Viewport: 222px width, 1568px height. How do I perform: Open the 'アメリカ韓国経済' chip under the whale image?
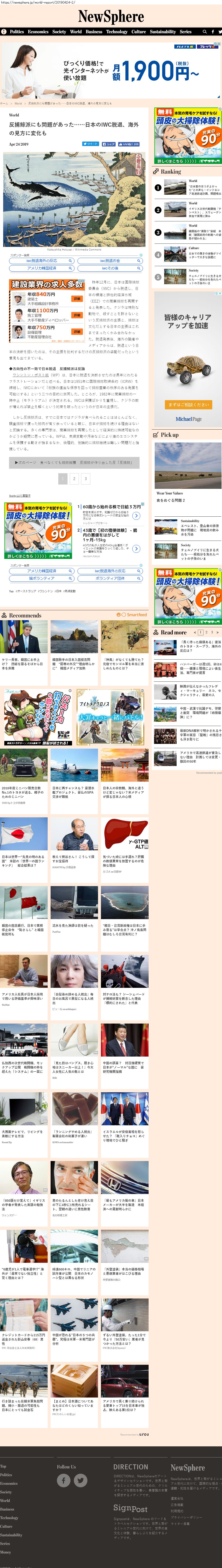[x=41, y=268]
